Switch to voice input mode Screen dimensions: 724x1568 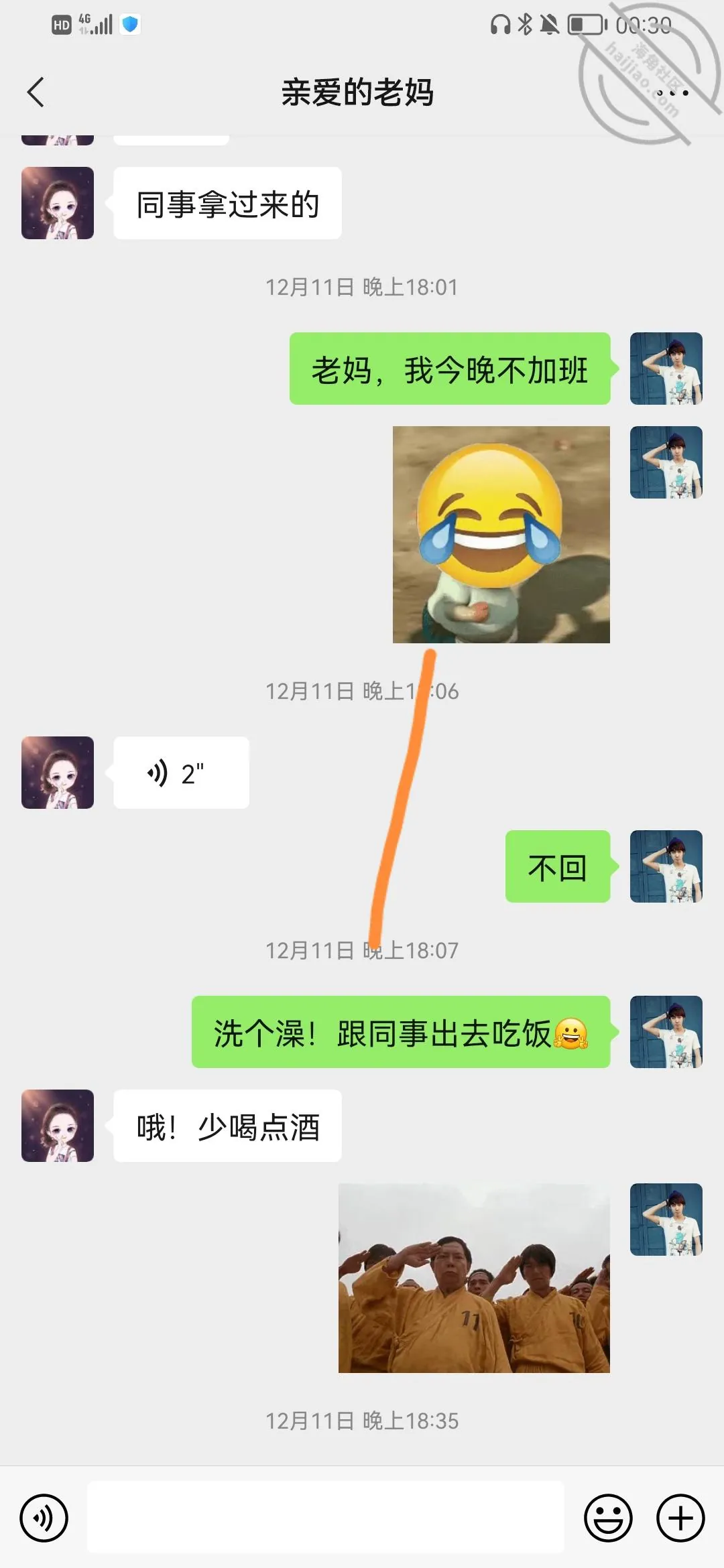(44, 1518)
